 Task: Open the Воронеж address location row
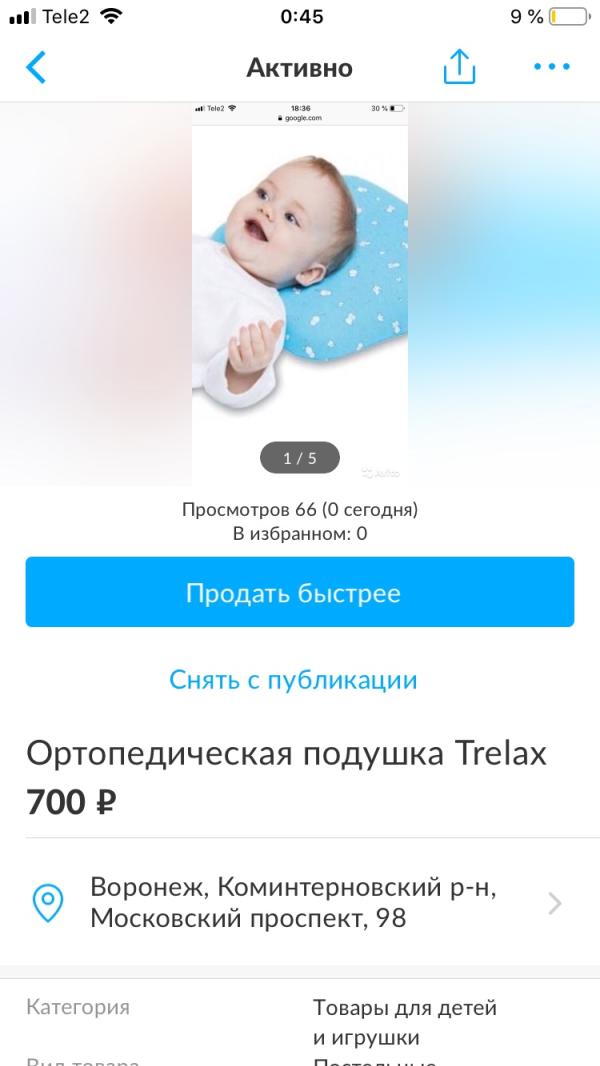point(300,903)
